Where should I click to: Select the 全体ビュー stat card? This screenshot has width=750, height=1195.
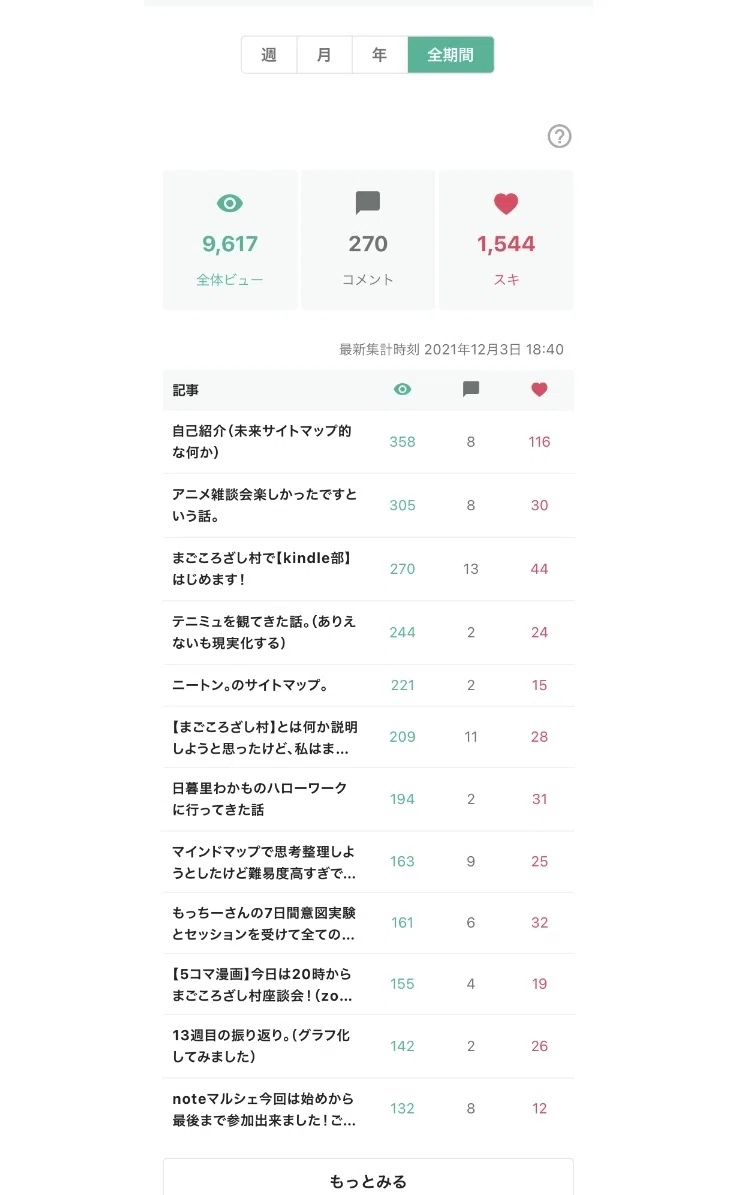tap(229, 240)
